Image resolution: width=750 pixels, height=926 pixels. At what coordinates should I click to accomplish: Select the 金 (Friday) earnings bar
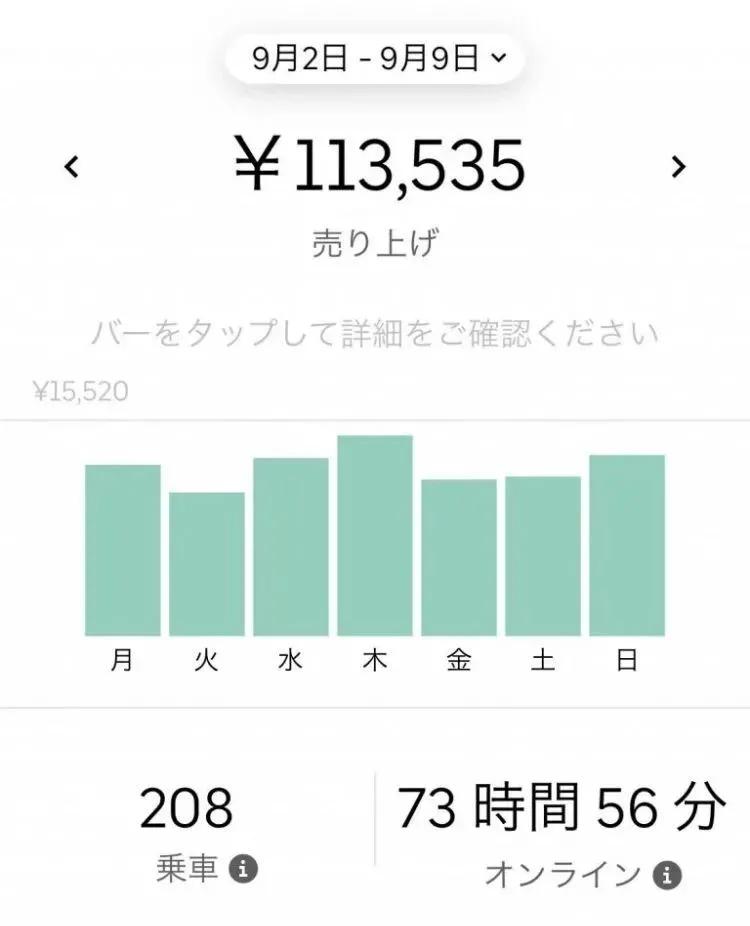tap(458, 558)
